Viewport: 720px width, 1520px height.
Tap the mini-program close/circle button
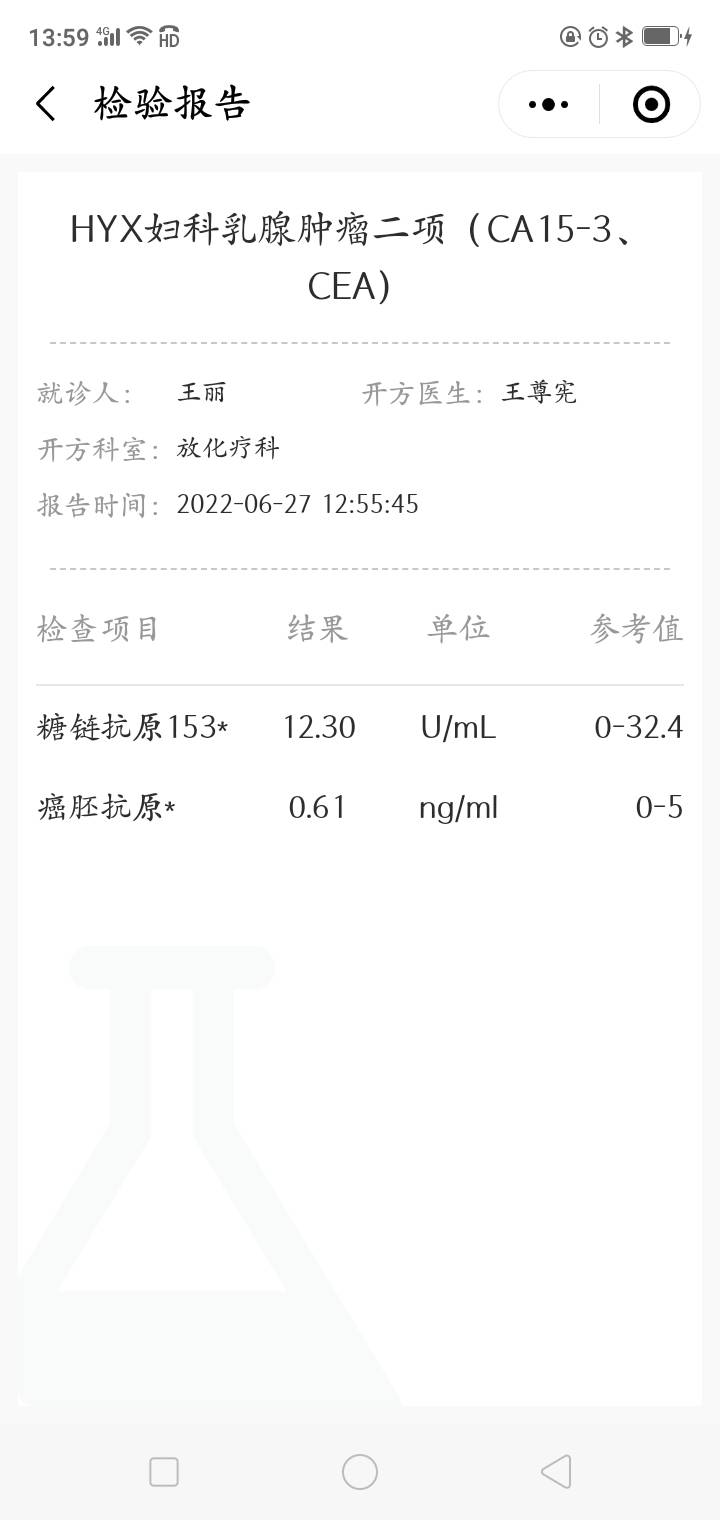(650, 103)
